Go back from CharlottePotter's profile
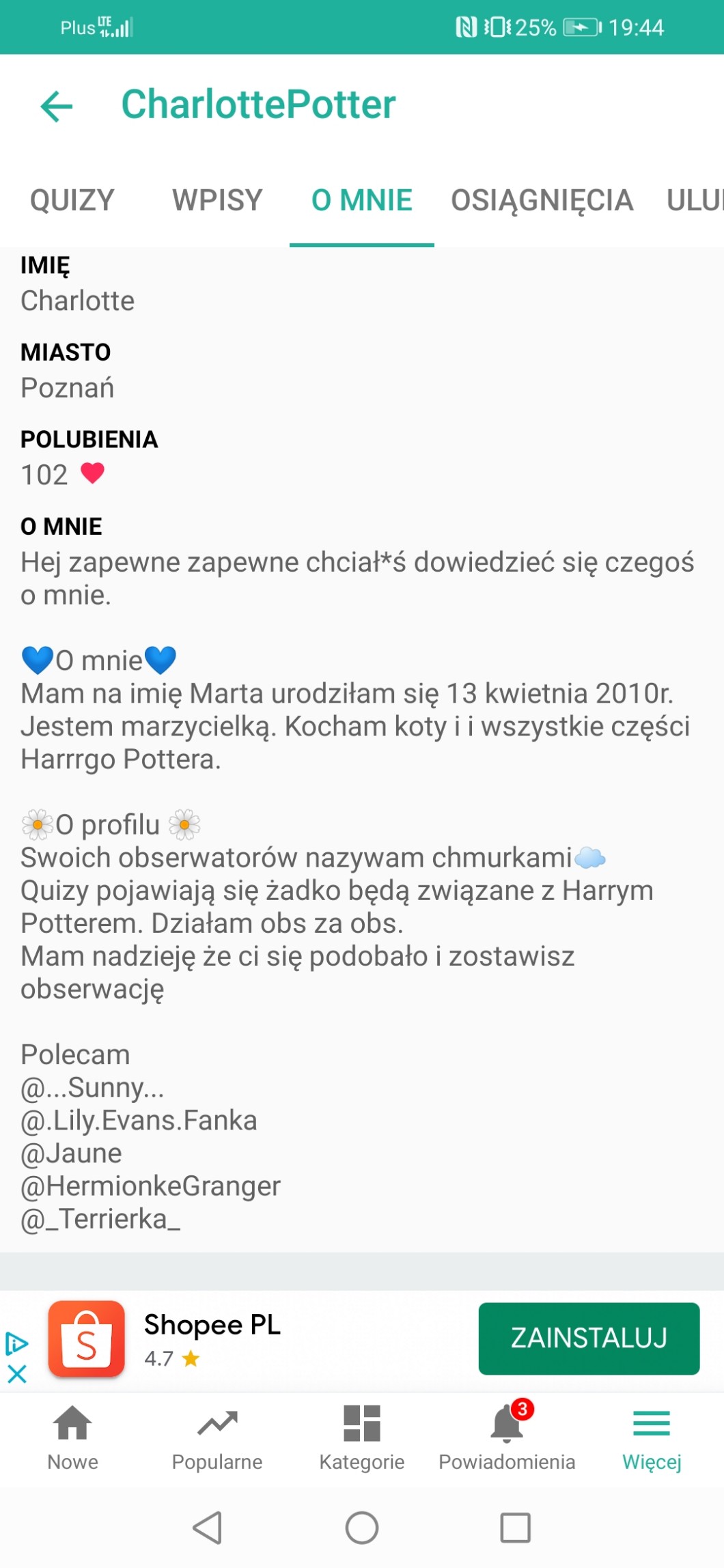Image resolution: width=724 pixels, height=1568 pixels. point(57,106)
